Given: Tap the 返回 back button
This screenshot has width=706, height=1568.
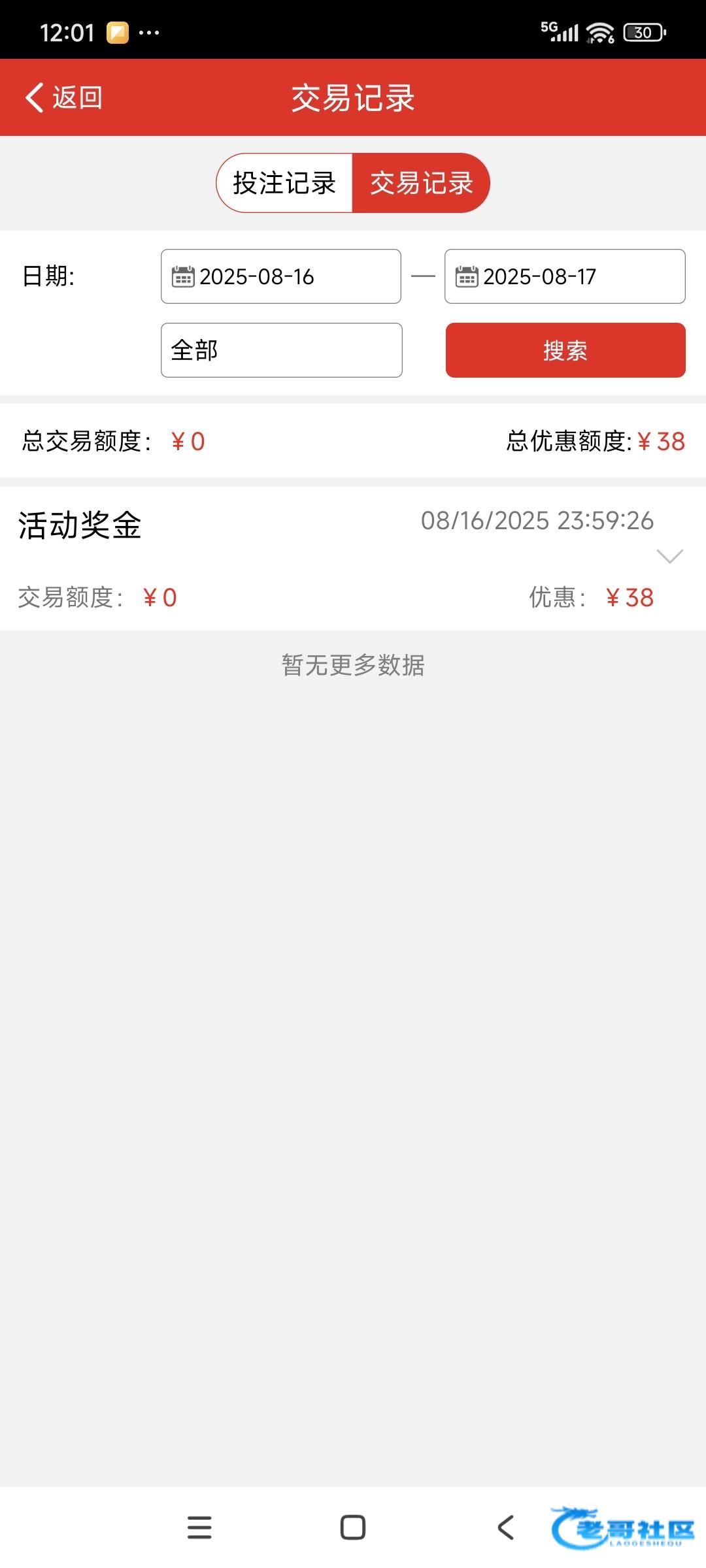Looking at the screenshot, I should point(63,97).
